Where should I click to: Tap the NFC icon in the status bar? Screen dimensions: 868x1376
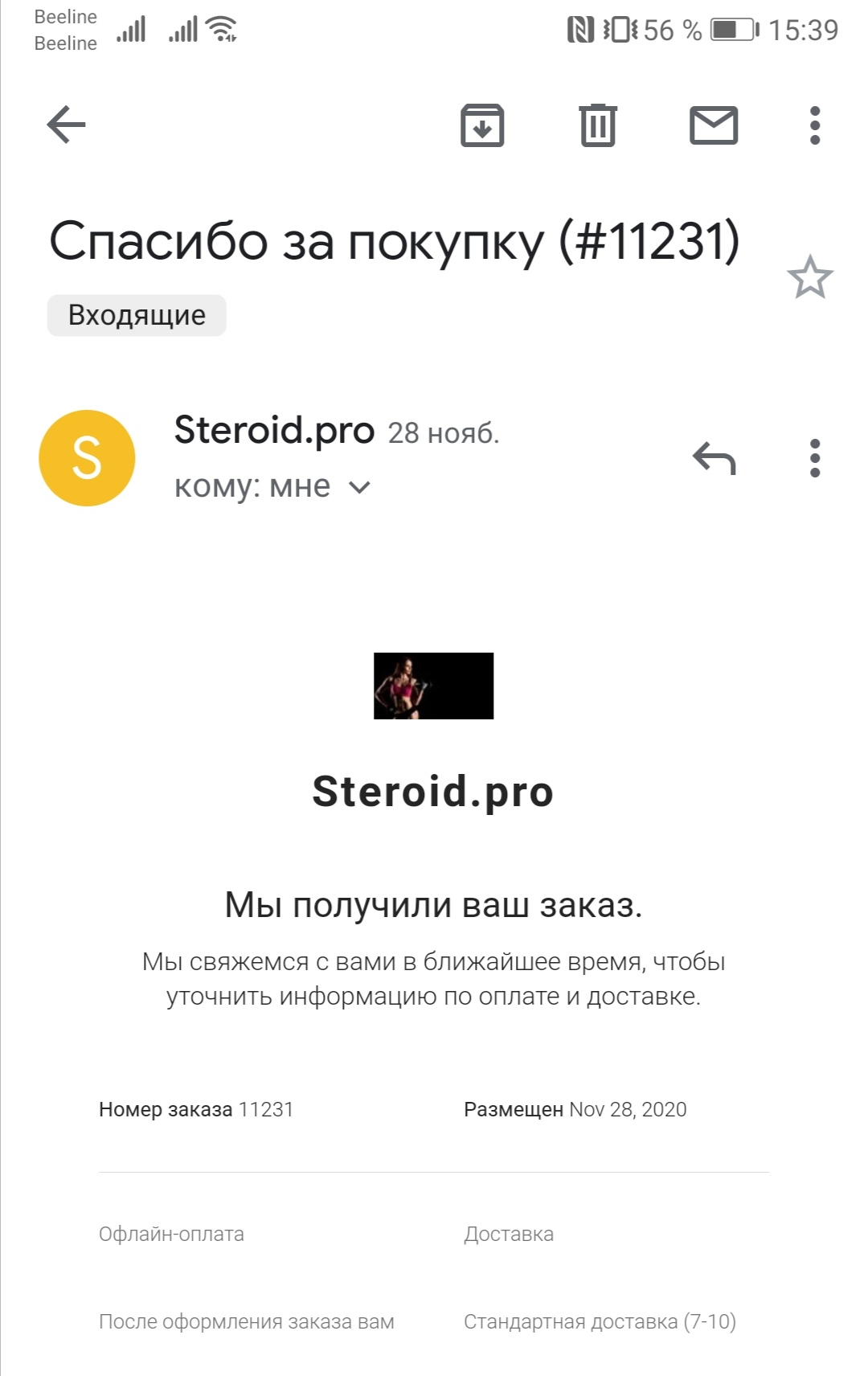[581, 27]
